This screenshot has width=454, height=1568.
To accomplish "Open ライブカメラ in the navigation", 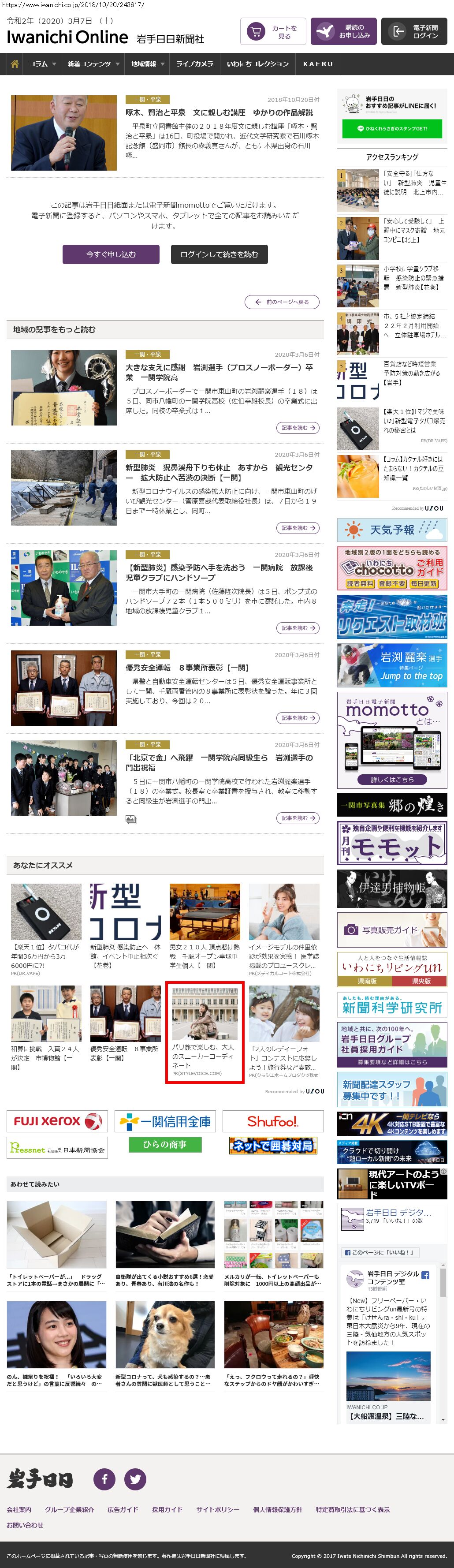I will click(194, 64).
